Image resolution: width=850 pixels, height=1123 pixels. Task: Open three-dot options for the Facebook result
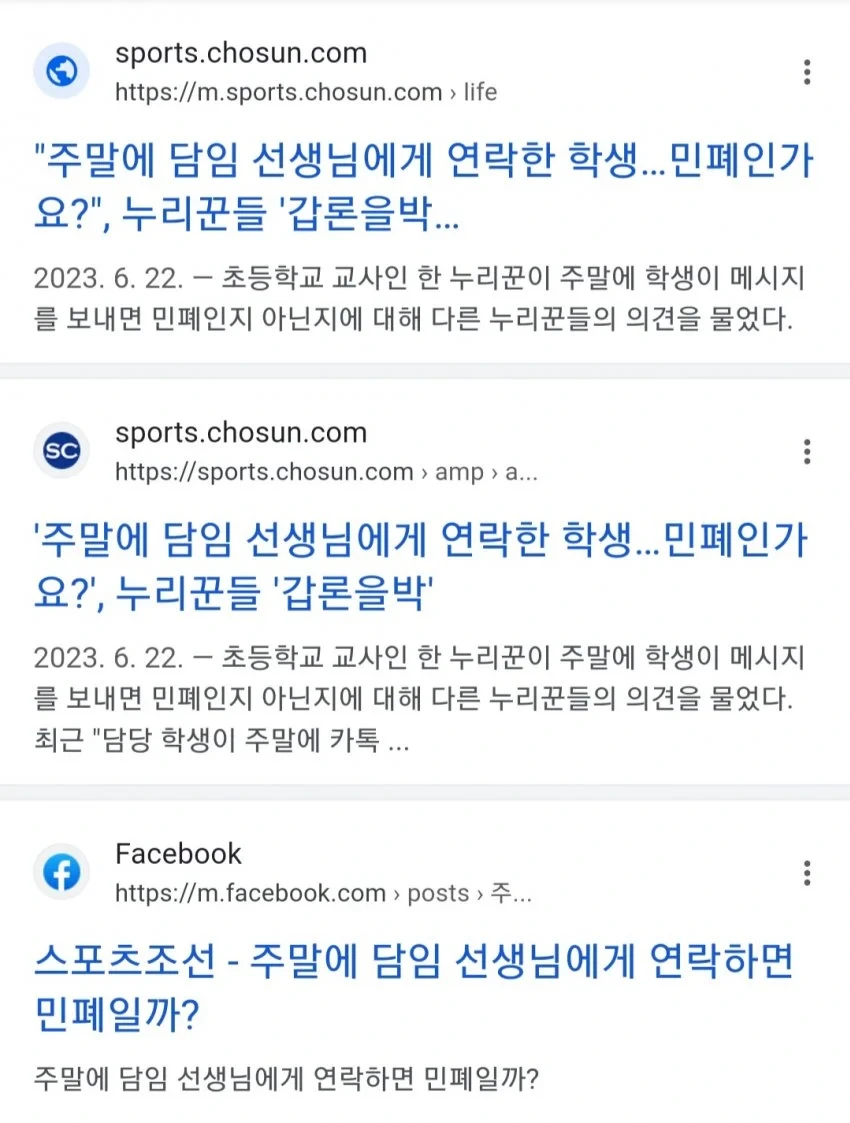coord(807,872)
